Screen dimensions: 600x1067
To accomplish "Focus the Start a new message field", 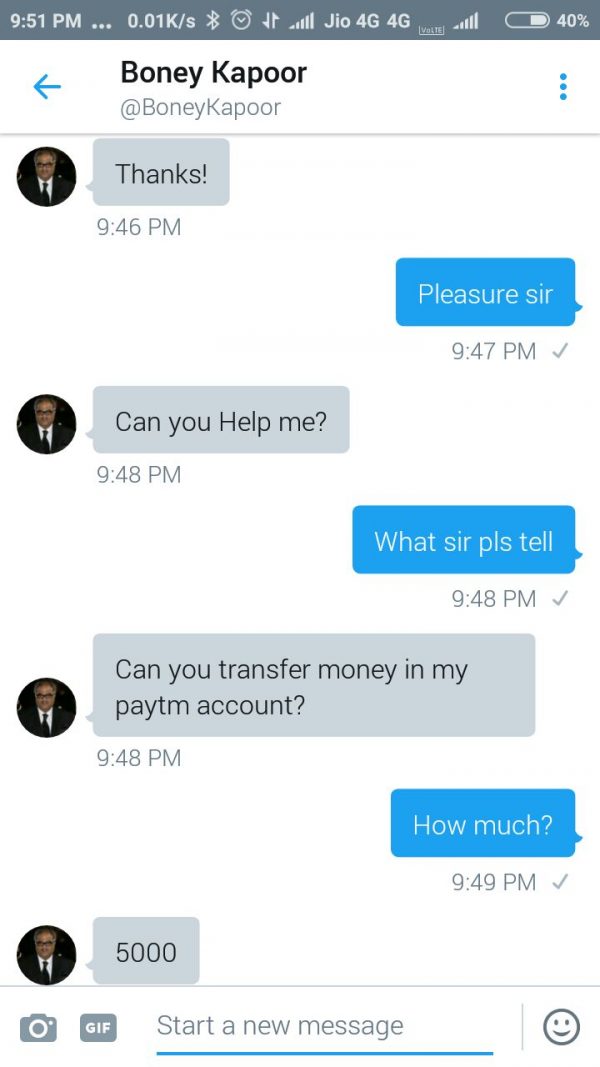I will point(325,1026).
